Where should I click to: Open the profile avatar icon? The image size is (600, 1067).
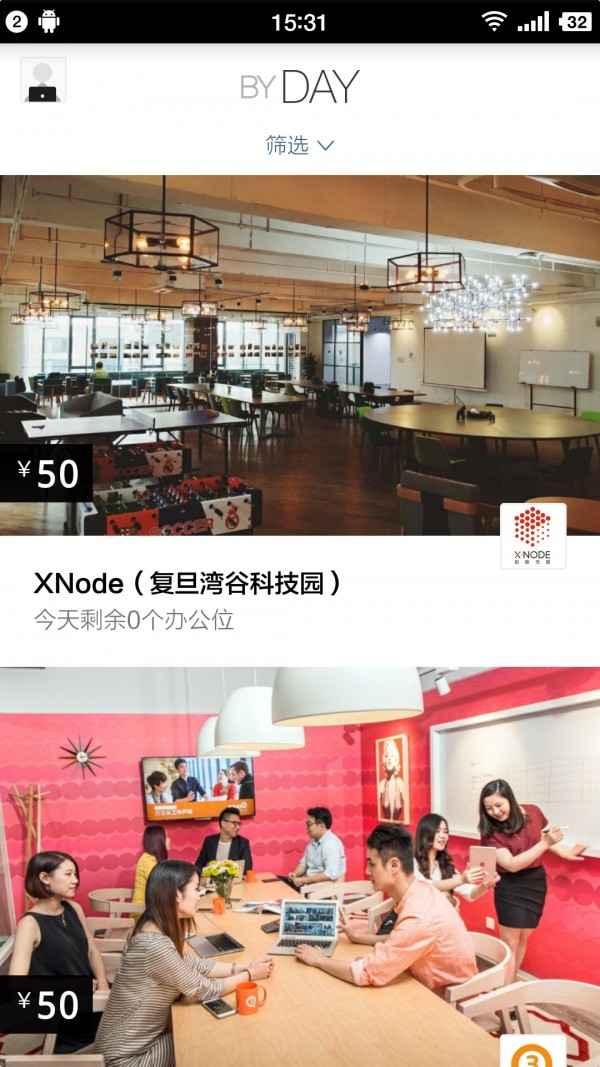43,80
